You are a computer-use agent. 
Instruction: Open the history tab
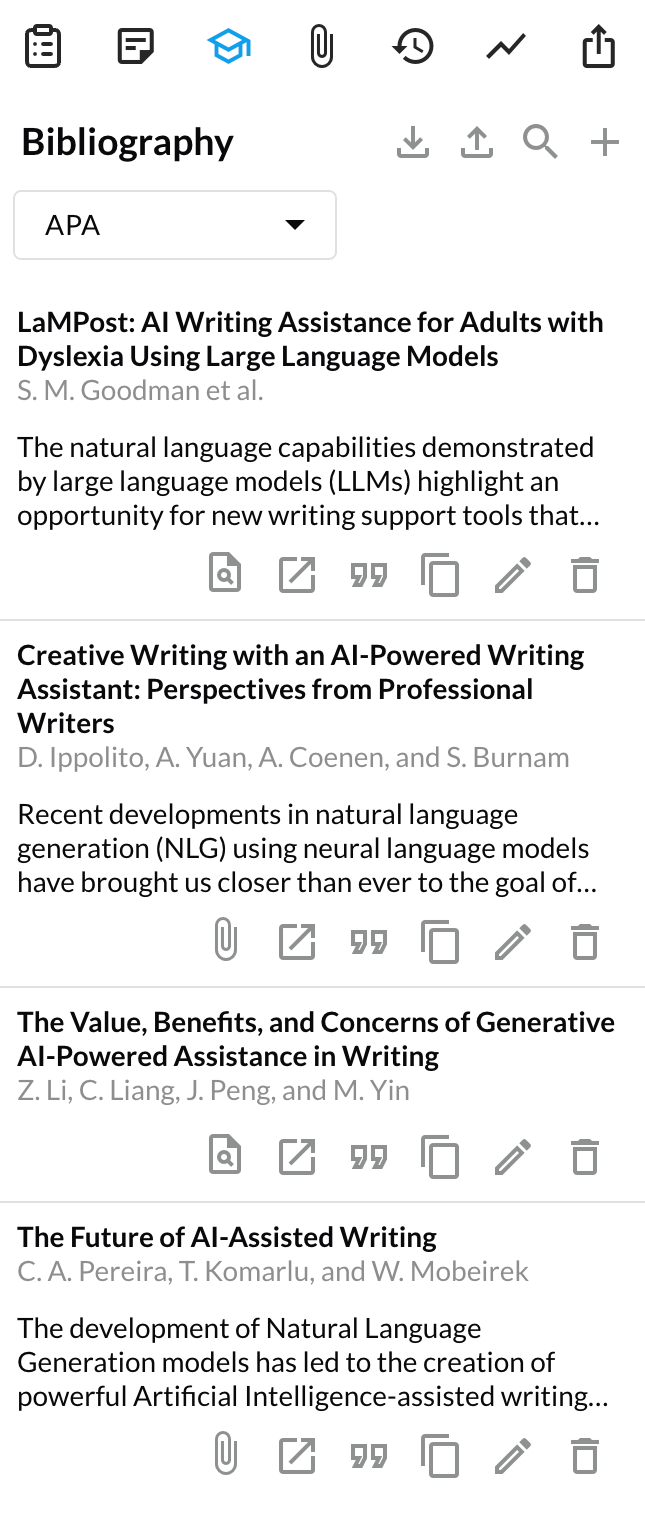coord(413,47)
